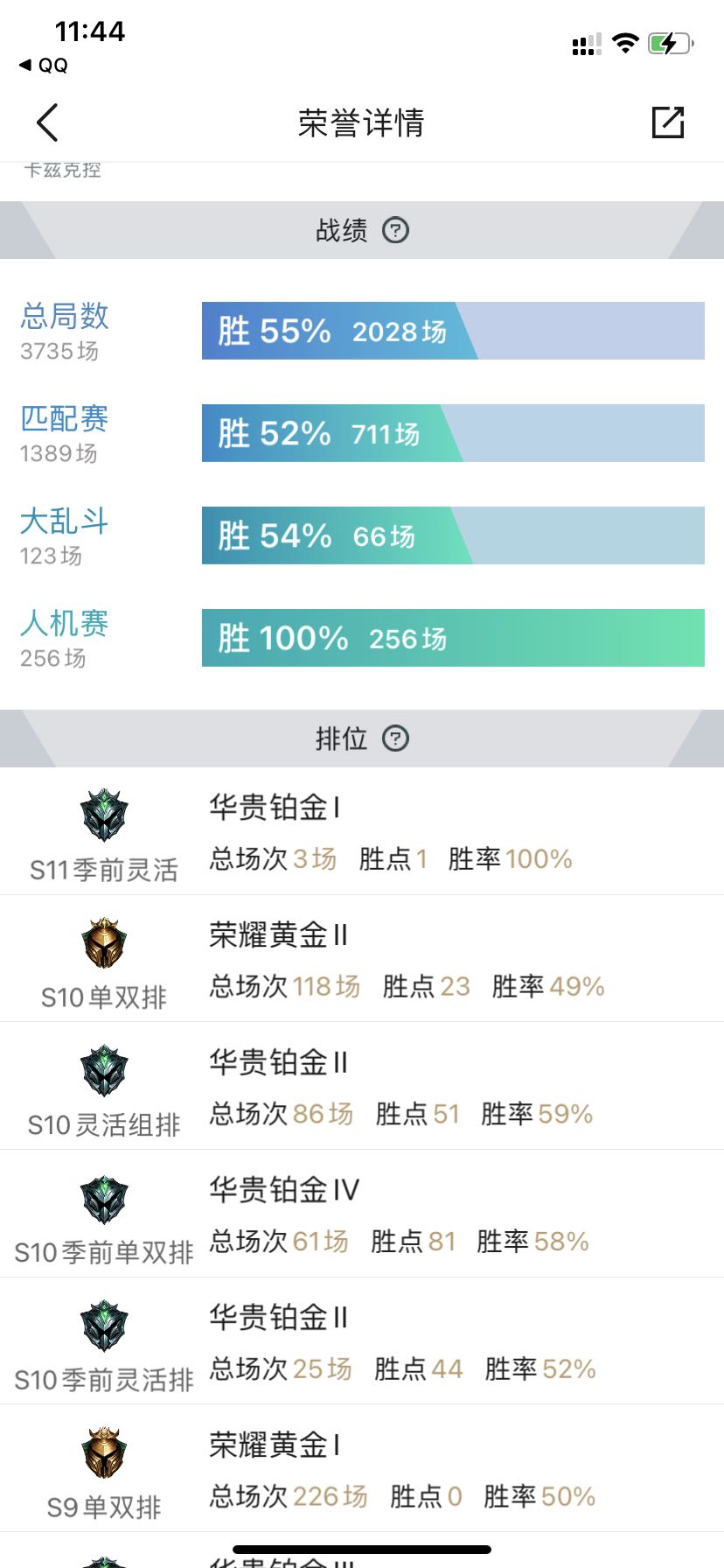Open help icon next to 排位
This screenshot has height=1568, width=724.
(395, 738)
